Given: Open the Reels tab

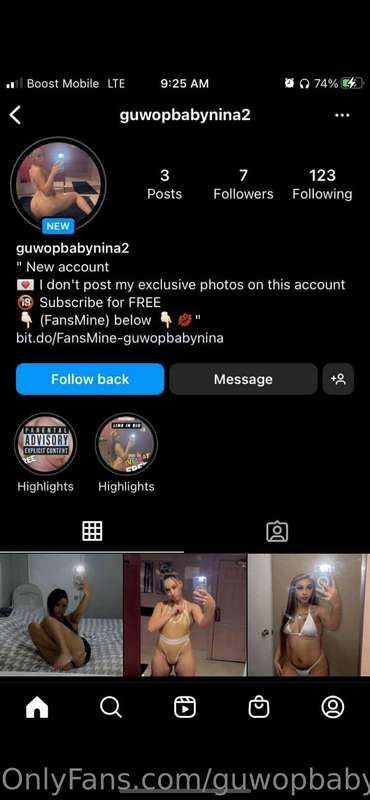Looking at the screenshot, I should point(185,708).
